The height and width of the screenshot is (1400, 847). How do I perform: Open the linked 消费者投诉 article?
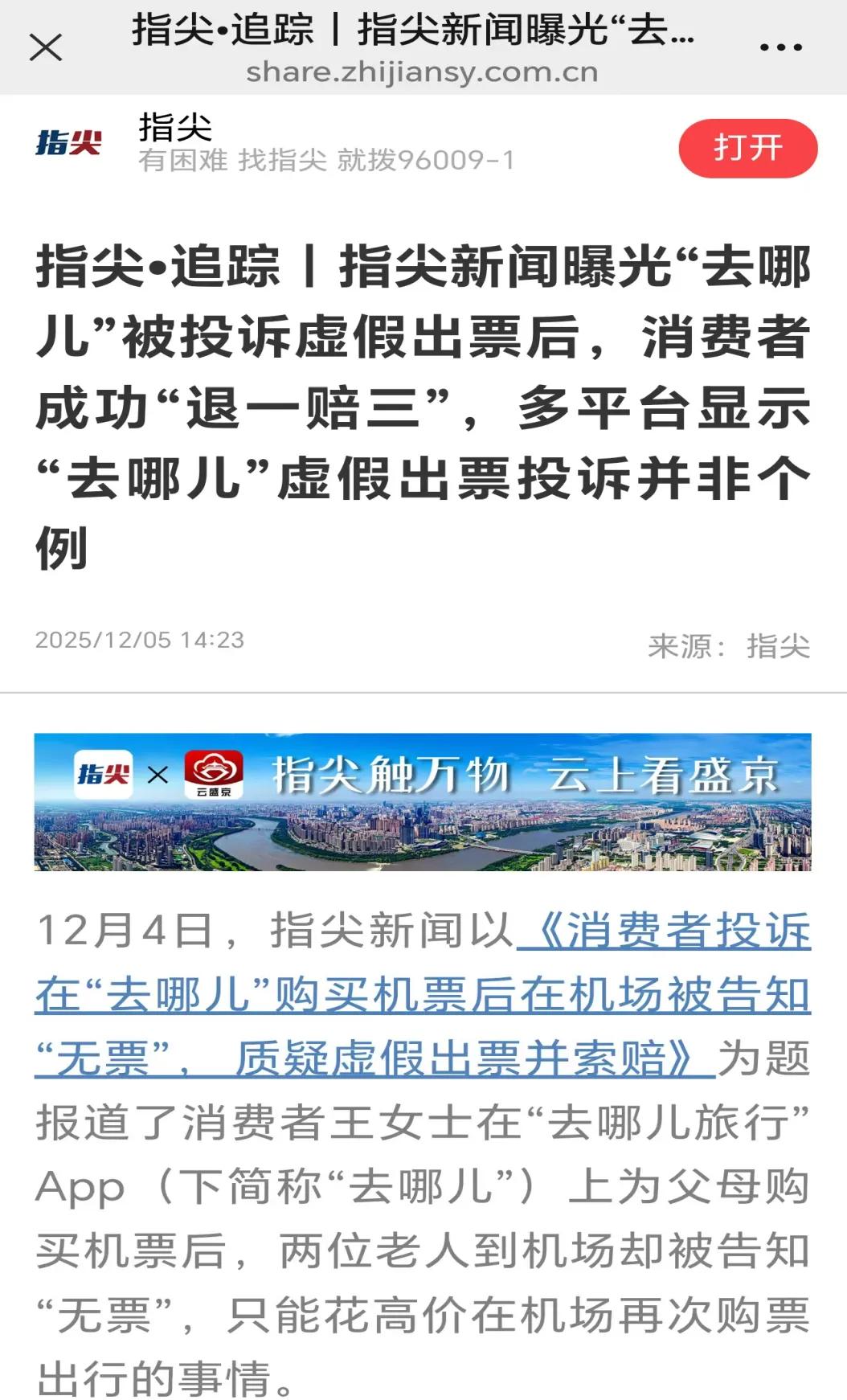422,996
